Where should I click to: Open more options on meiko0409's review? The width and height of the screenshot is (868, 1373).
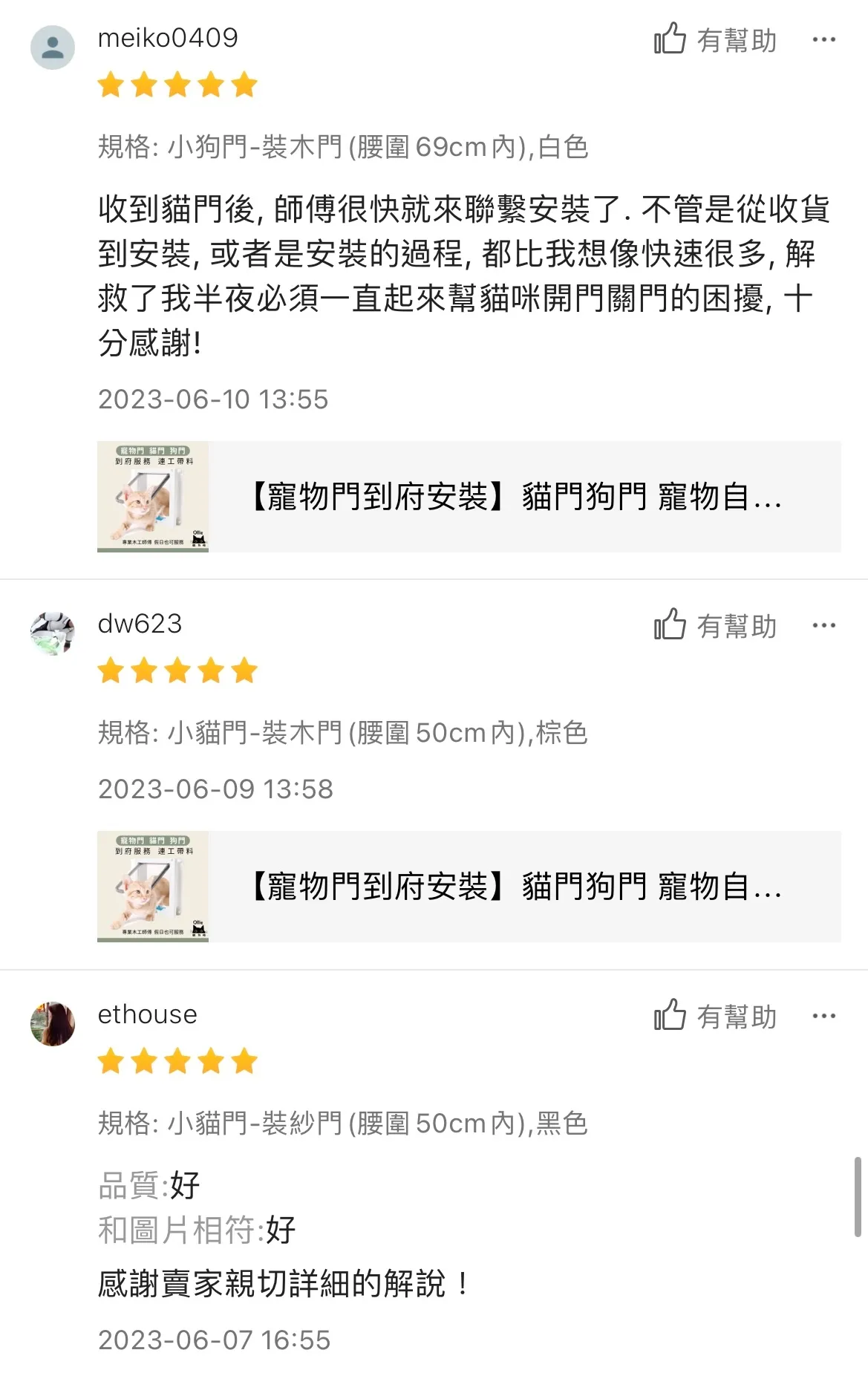tap(823, 40)
